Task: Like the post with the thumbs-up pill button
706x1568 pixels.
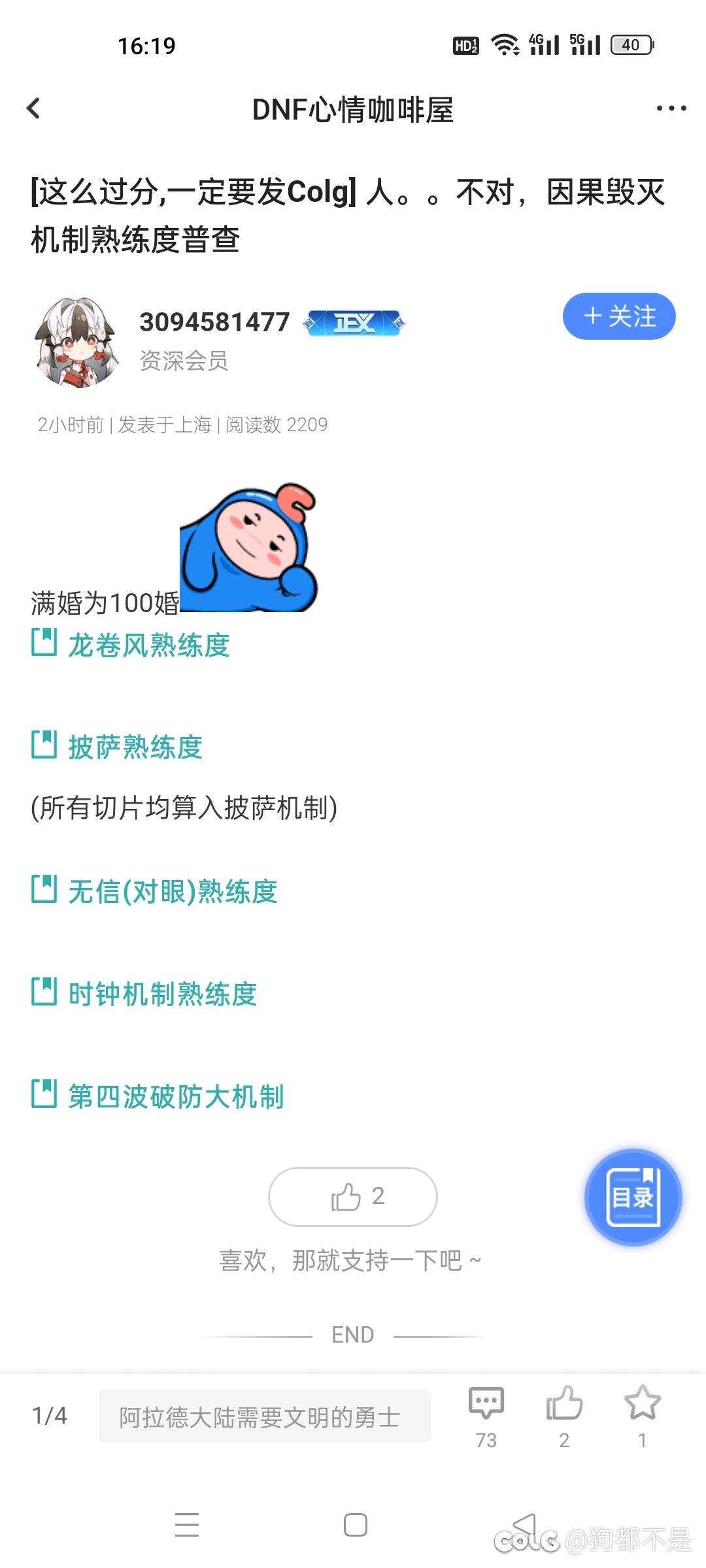Action: click(353, 1197)
